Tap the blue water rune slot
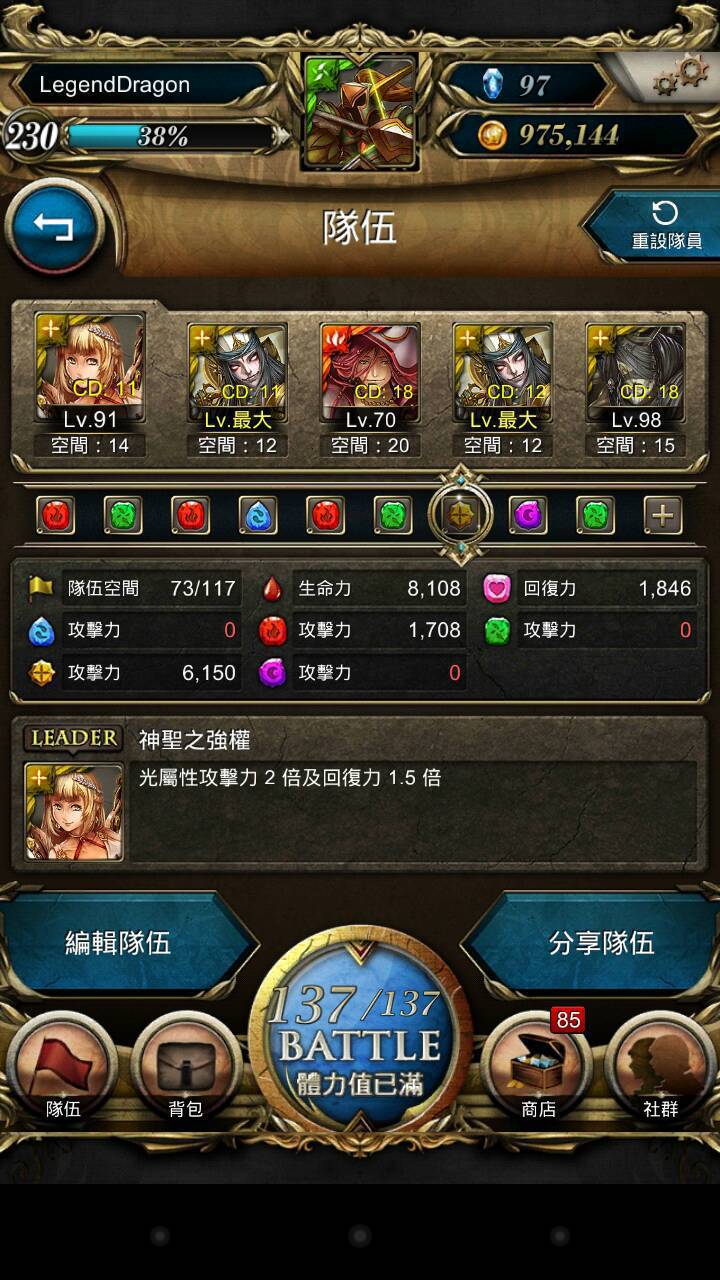Screen dimensions: 720x1280 258,516
